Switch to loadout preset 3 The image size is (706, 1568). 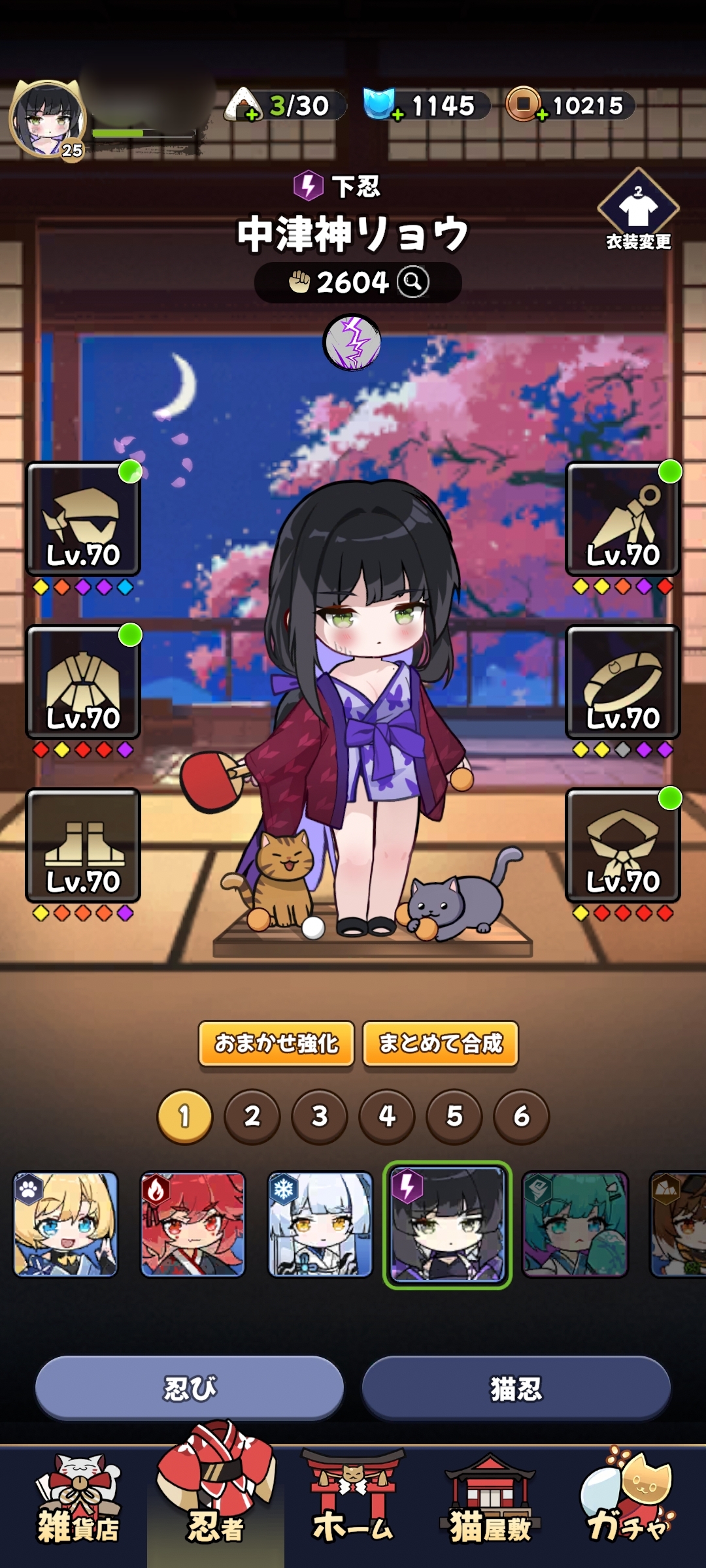[x=320, y=1117]
